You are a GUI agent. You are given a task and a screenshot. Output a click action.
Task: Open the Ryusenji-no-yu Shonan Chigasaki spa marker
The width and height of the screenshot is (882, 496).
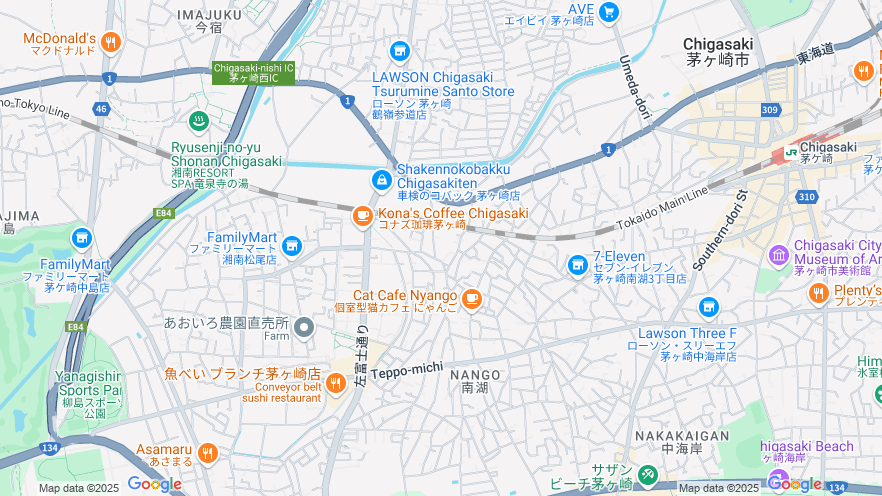coord(198,123)
